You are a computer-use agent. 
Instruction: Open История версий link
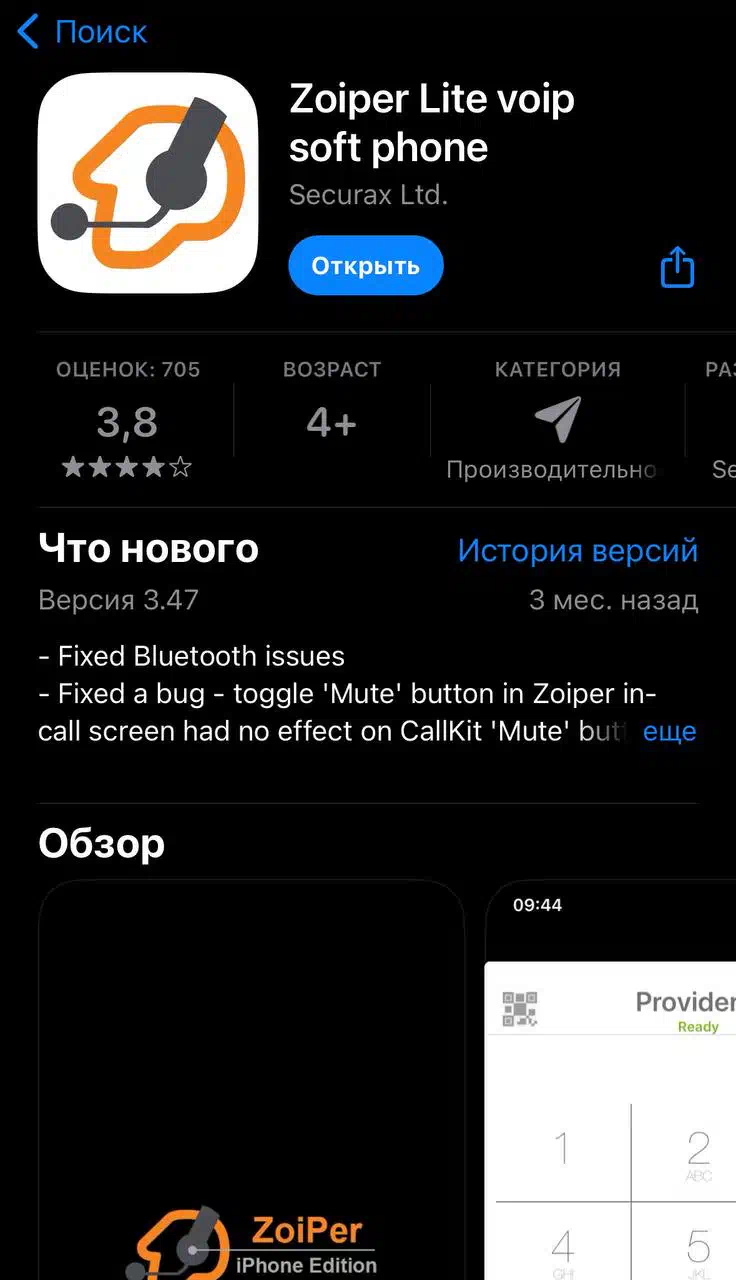click(577, 550)
